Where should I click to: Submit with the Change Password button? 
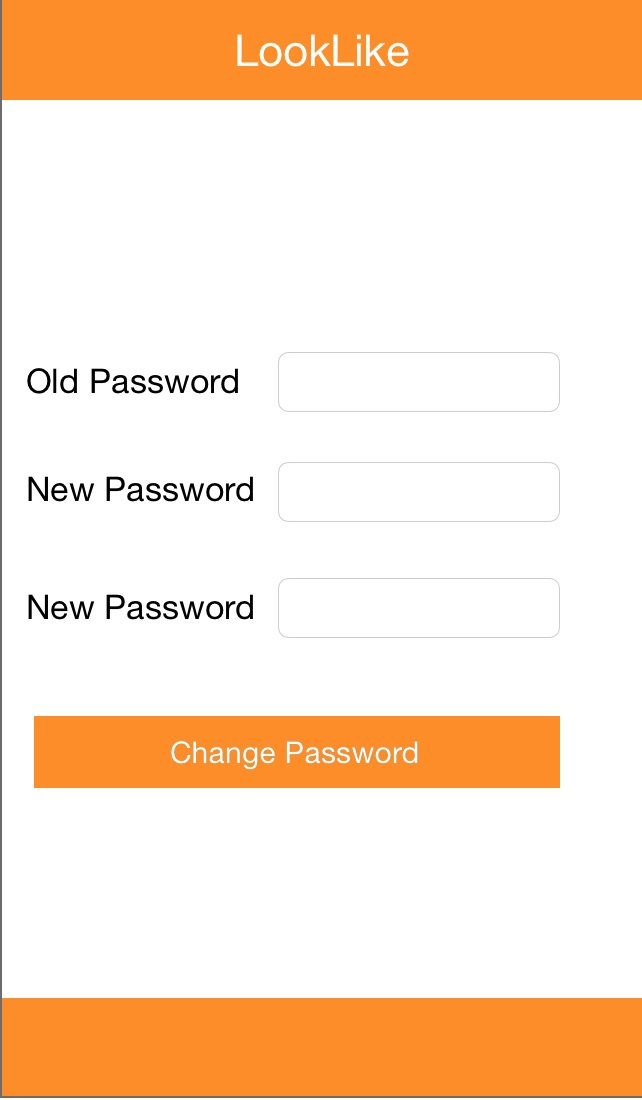tap(296, 752)
